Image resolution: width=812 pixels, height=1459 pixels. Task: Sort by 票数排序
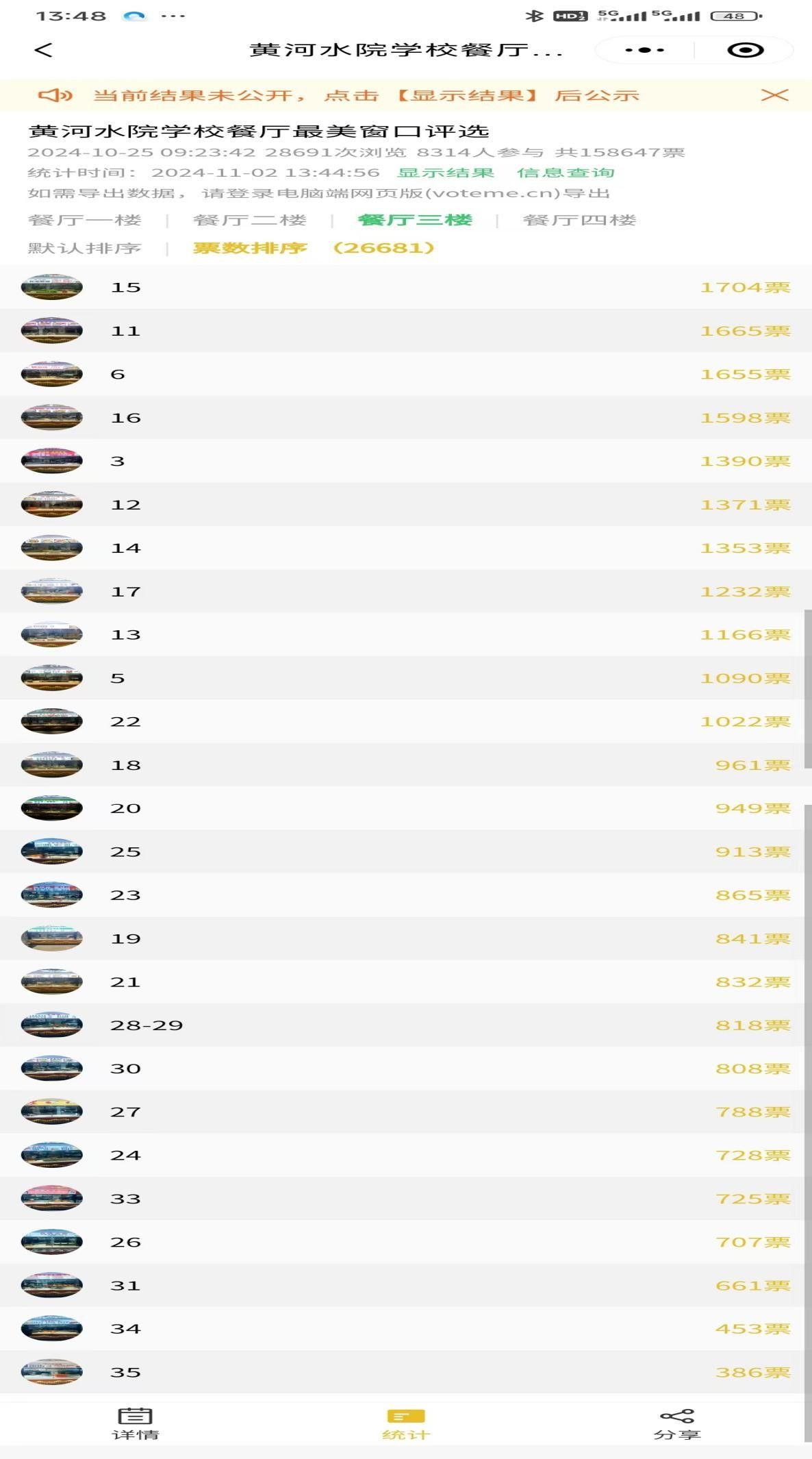click(x=250, y=248)
